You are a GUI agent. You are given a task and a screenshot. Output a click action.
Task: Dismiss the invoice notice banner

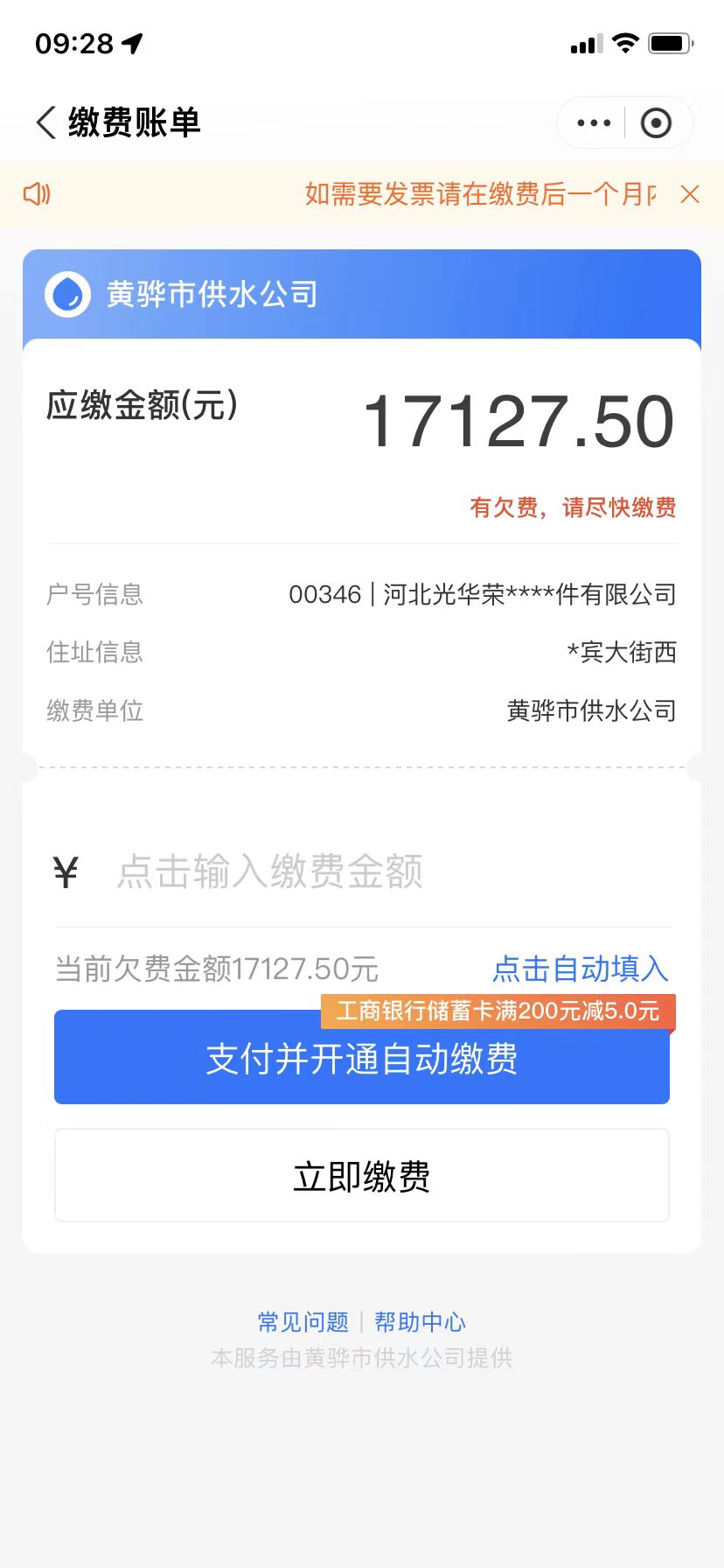pyautogui.click(x=690, y=194)
